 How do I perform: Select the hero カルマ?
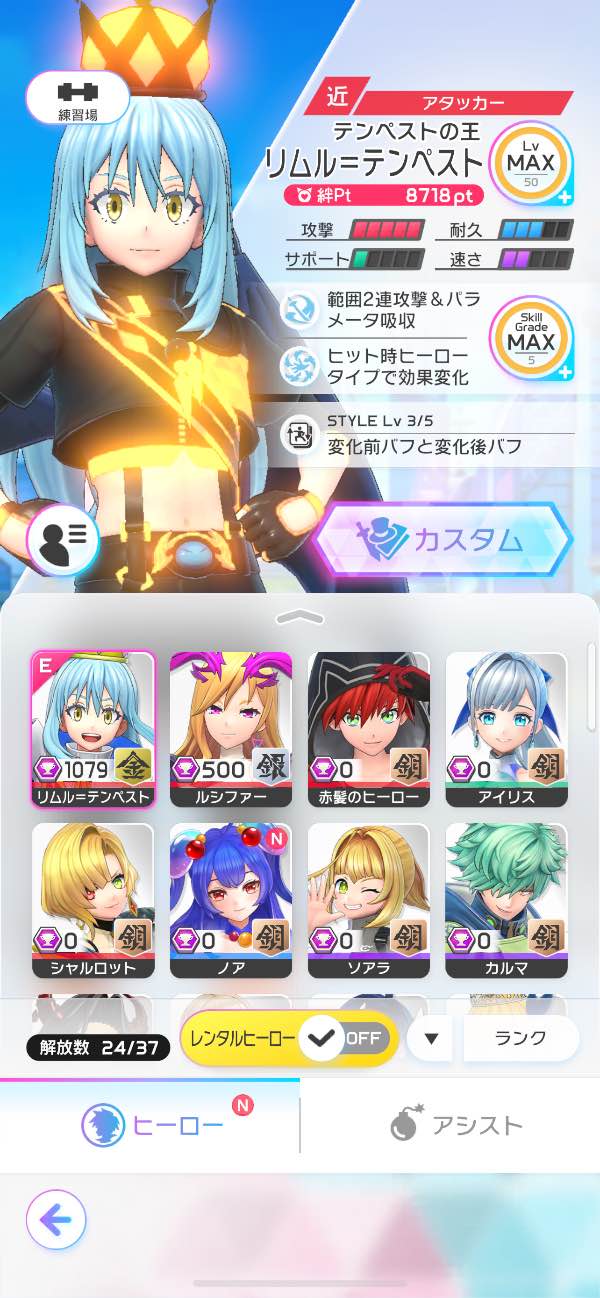pyautogui.click(x=506, y=899)
